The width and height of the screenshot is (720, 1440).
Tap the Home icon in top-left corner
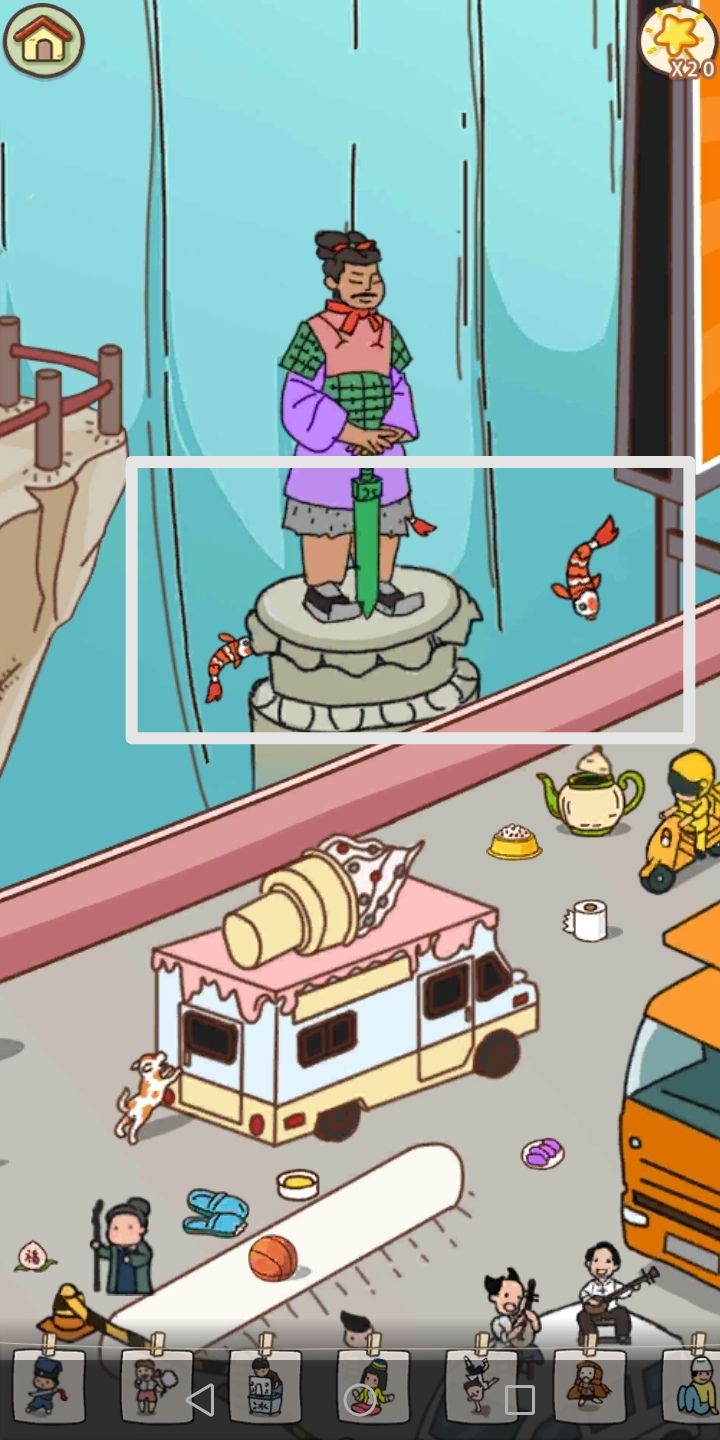(x=42, y=42)
